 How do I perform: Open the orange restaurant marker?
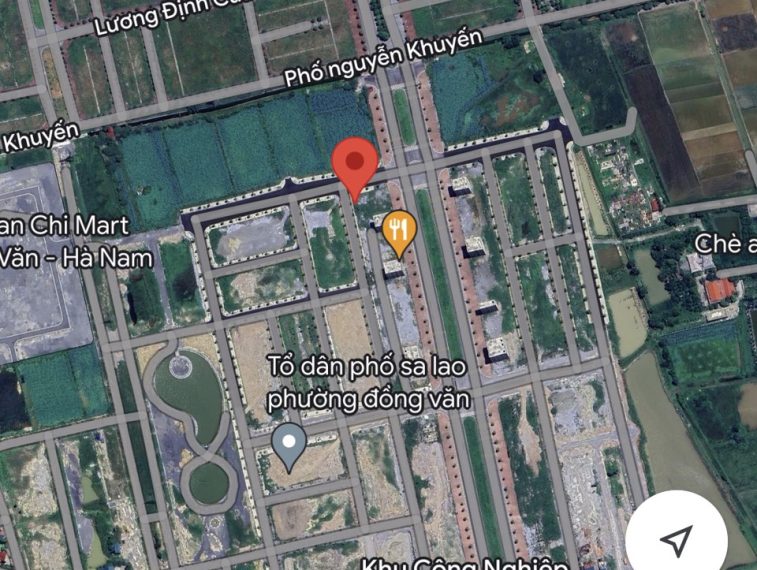click(400, 230)
